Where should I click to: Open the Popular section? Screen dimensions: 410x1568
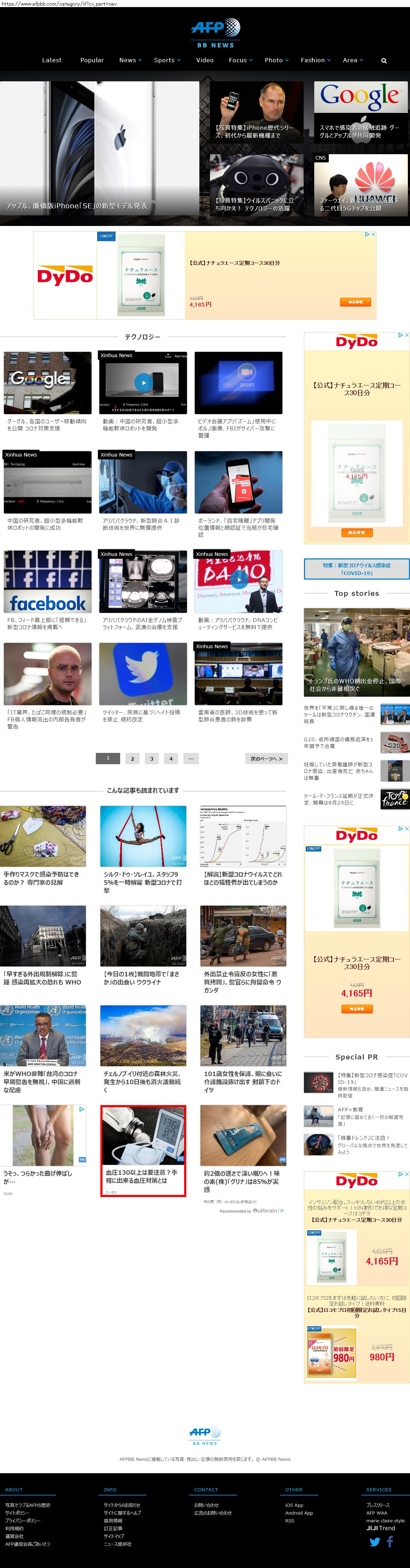coord(92,60)
